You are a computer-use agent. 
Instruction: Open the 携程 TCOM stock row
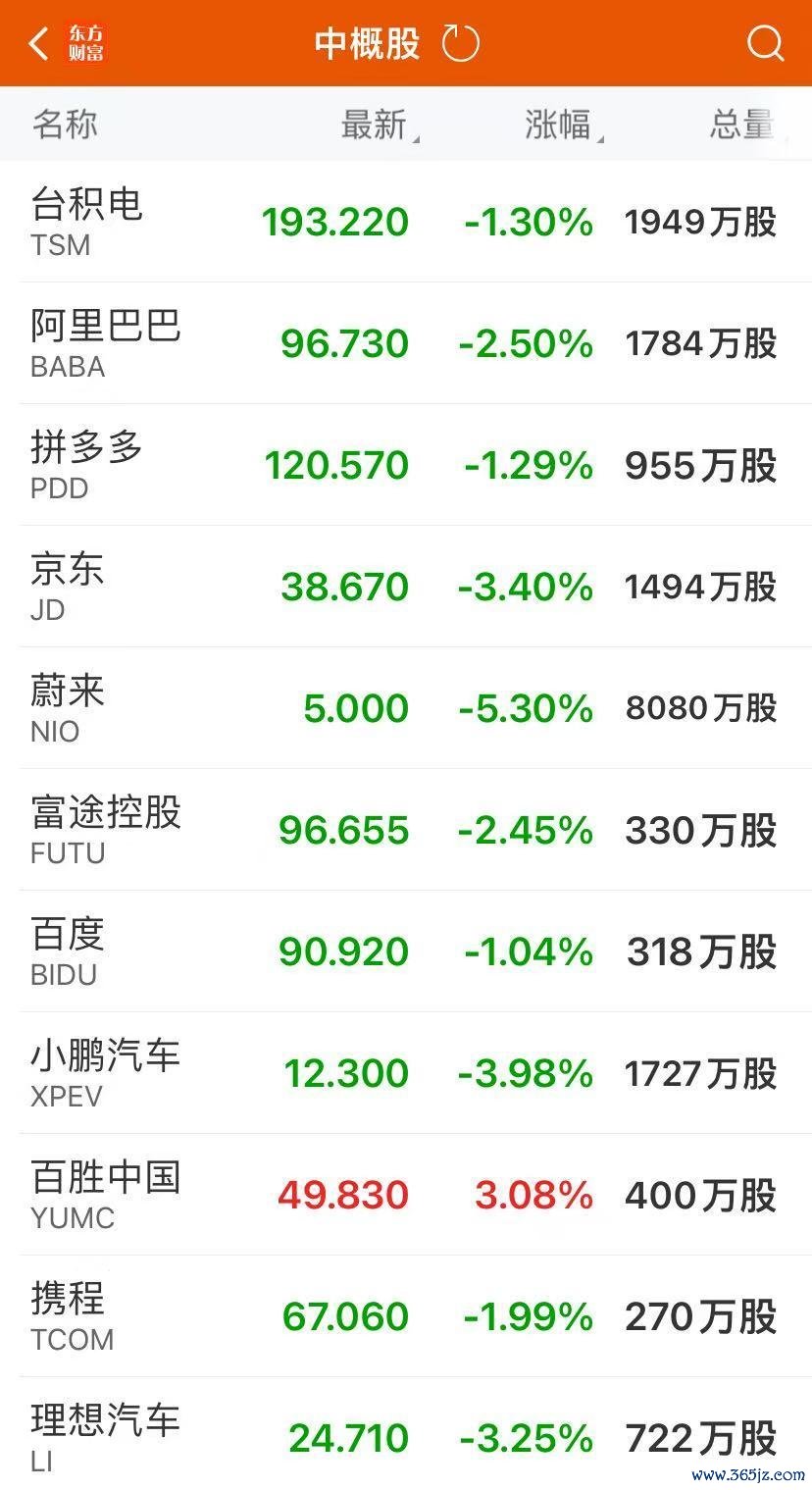point(406,1316)
